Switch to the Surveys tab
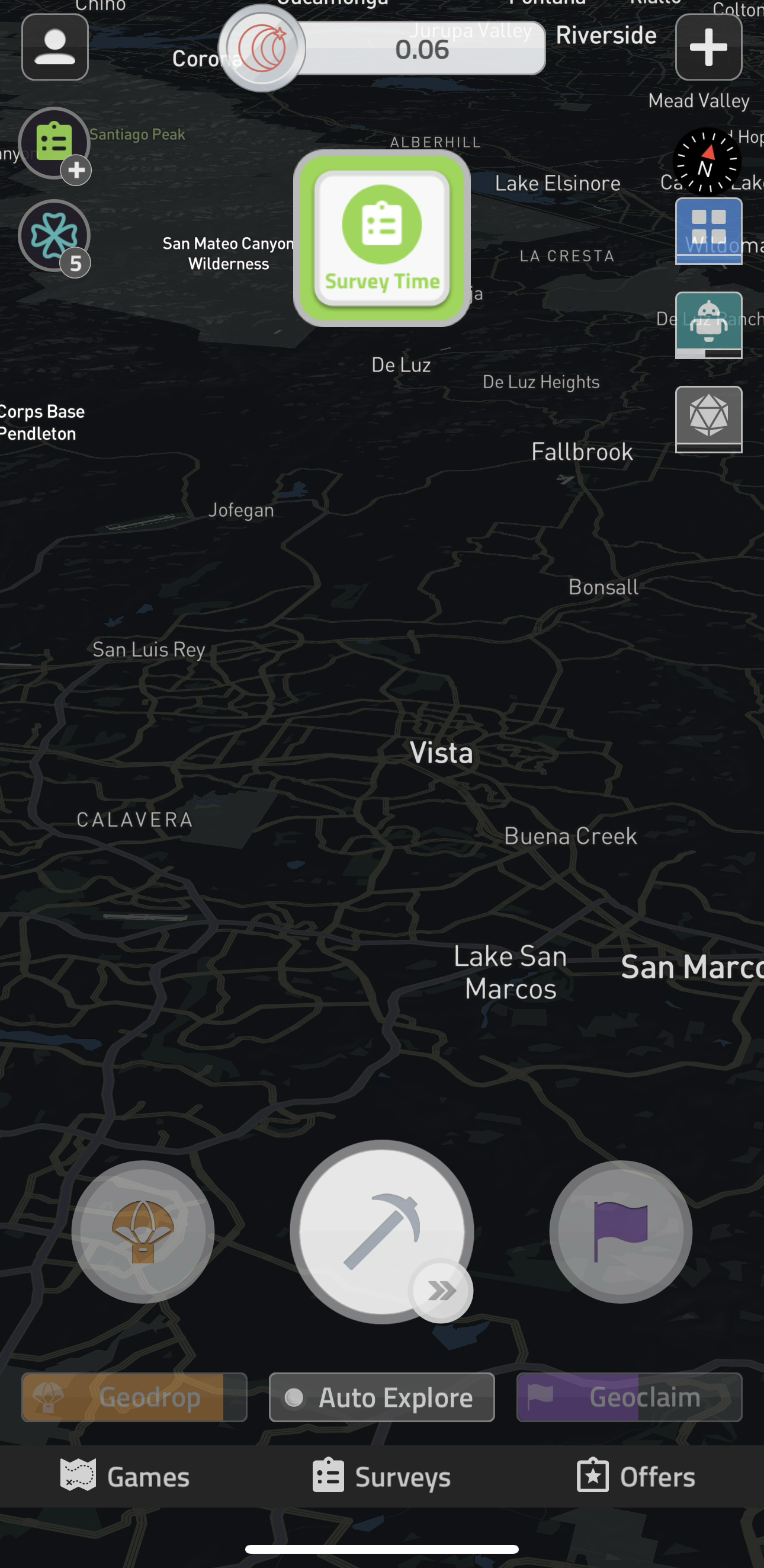The height and width of the screenshot is (1568, 764). coord(381,1477)
